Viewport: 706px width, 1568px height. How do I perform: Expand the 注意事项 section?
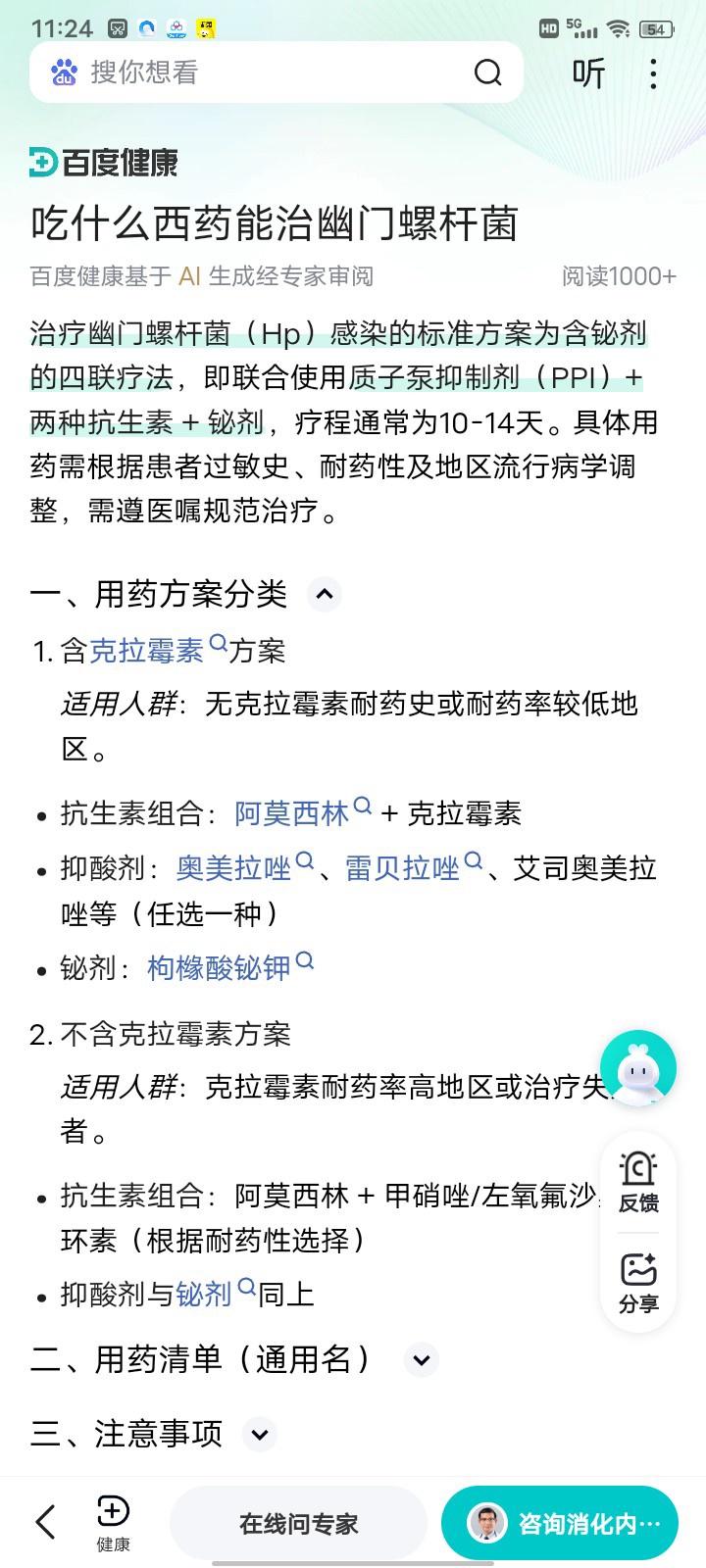(x=260, y=1435)
